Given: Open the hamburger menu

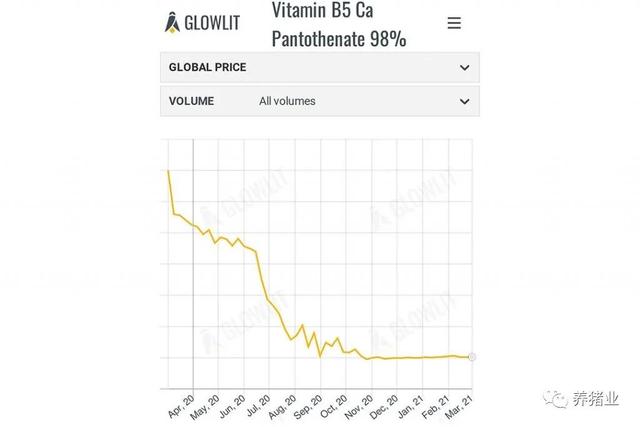Looking at the screenshot, I should pos(454,23).
